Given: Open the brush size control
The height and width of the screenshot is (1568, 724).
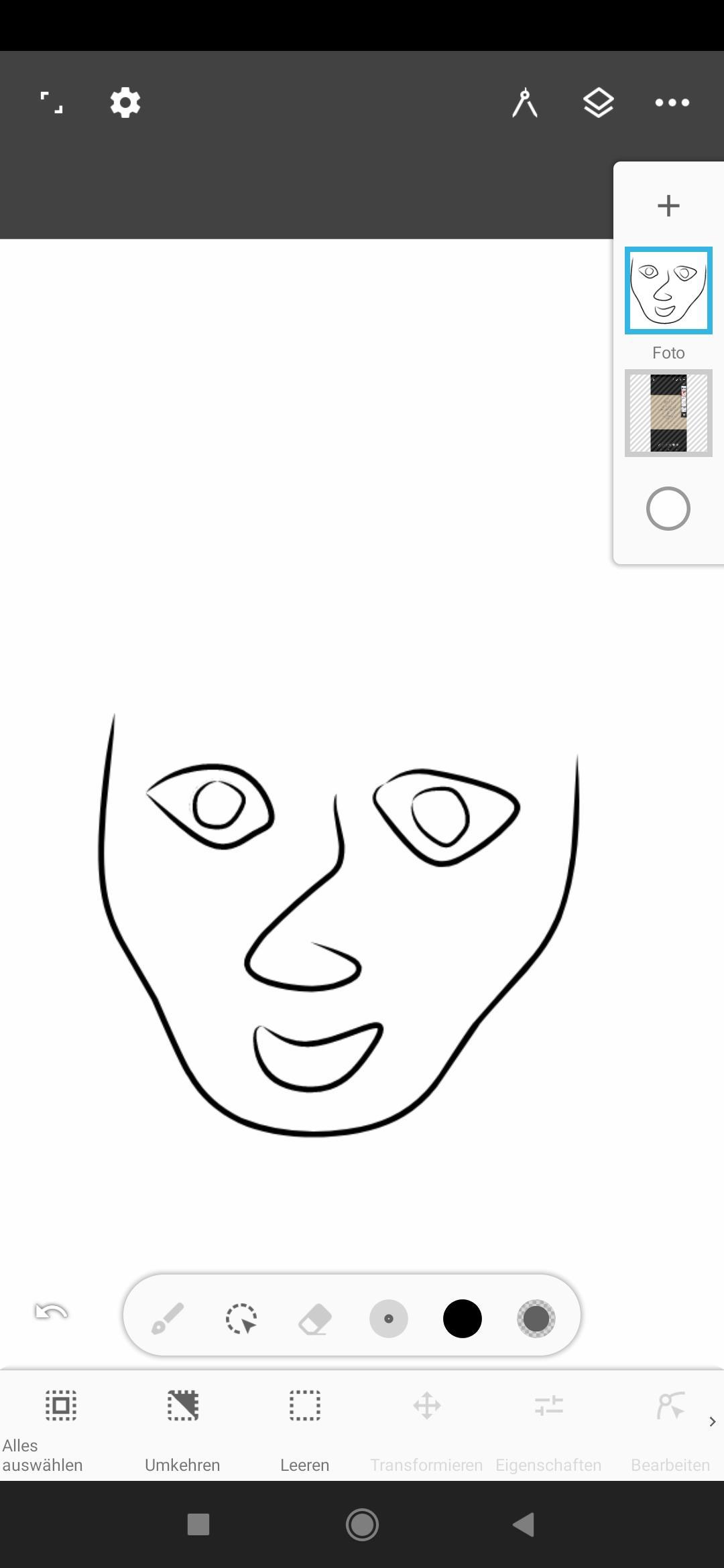Looking at the screenshot, I should tap(389, 1318).
